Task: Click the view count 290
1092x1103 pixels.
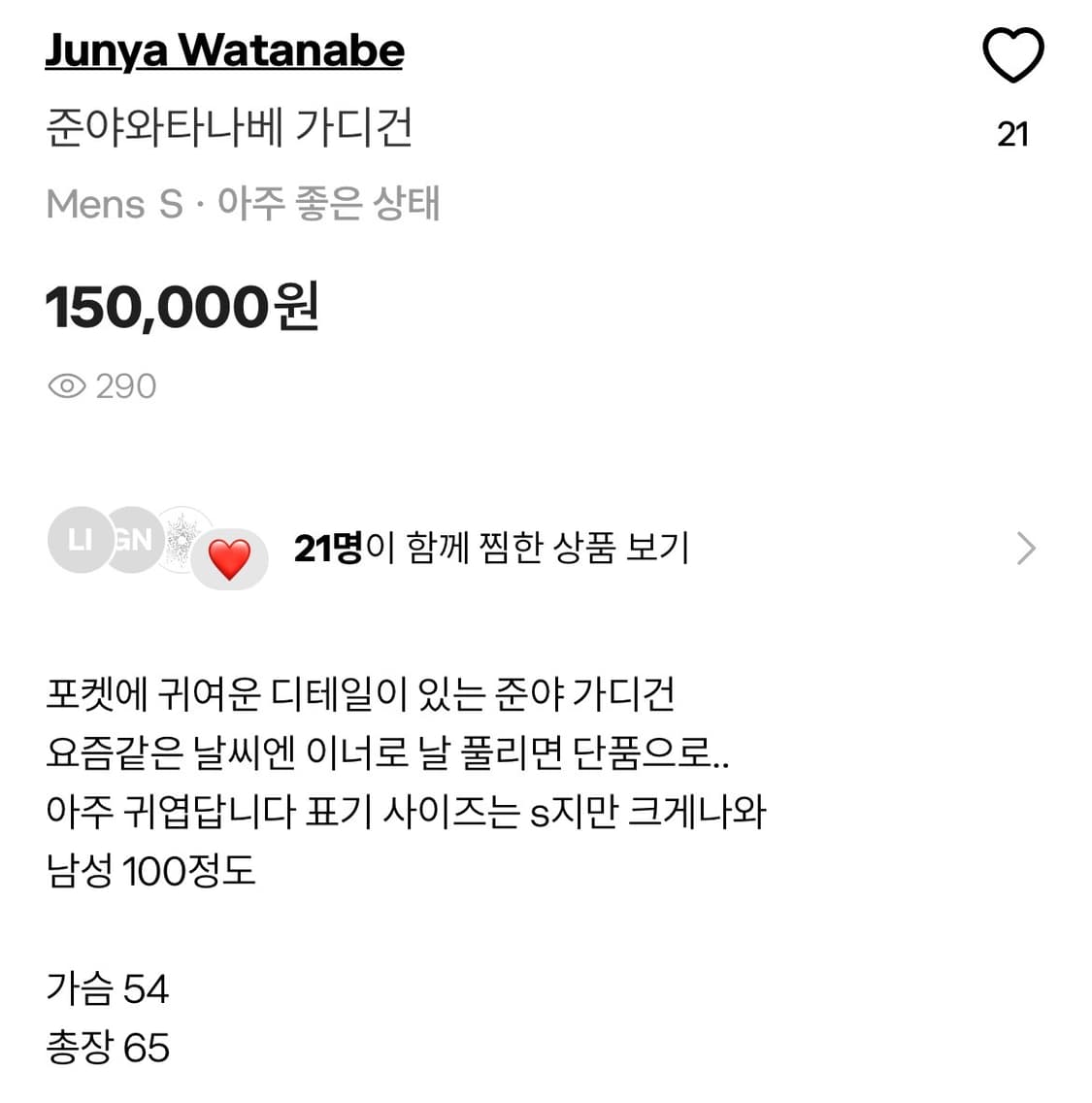Action: (124, 385)
